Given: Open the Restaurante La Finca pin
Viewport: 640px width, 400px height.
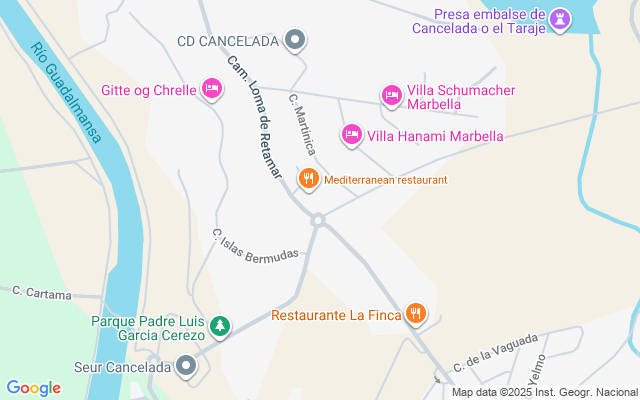Looking at the screenshot, I should click(416, 315).
